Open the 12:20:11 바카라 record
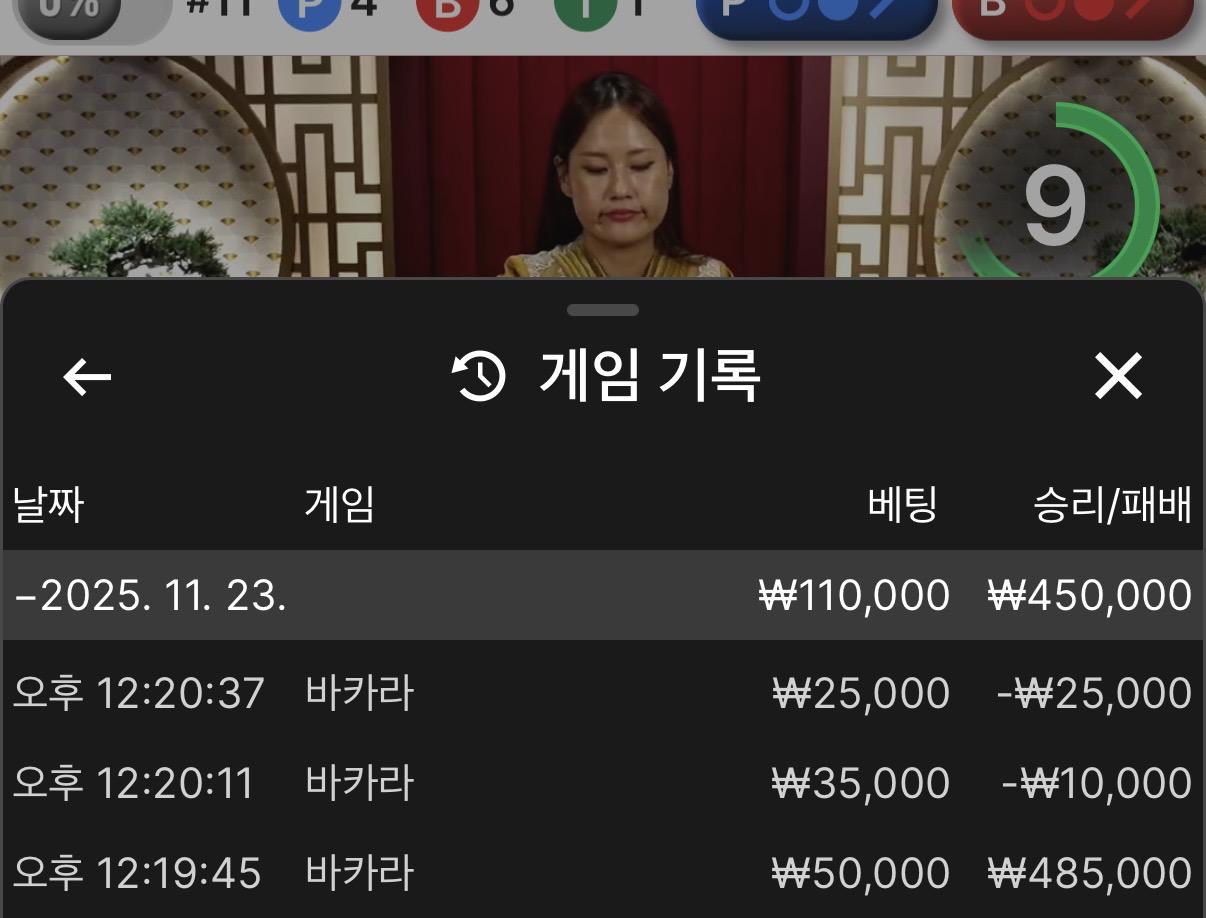Image resolution: width=1206 pixels, height=918 pixels. (x=602, y=782)
